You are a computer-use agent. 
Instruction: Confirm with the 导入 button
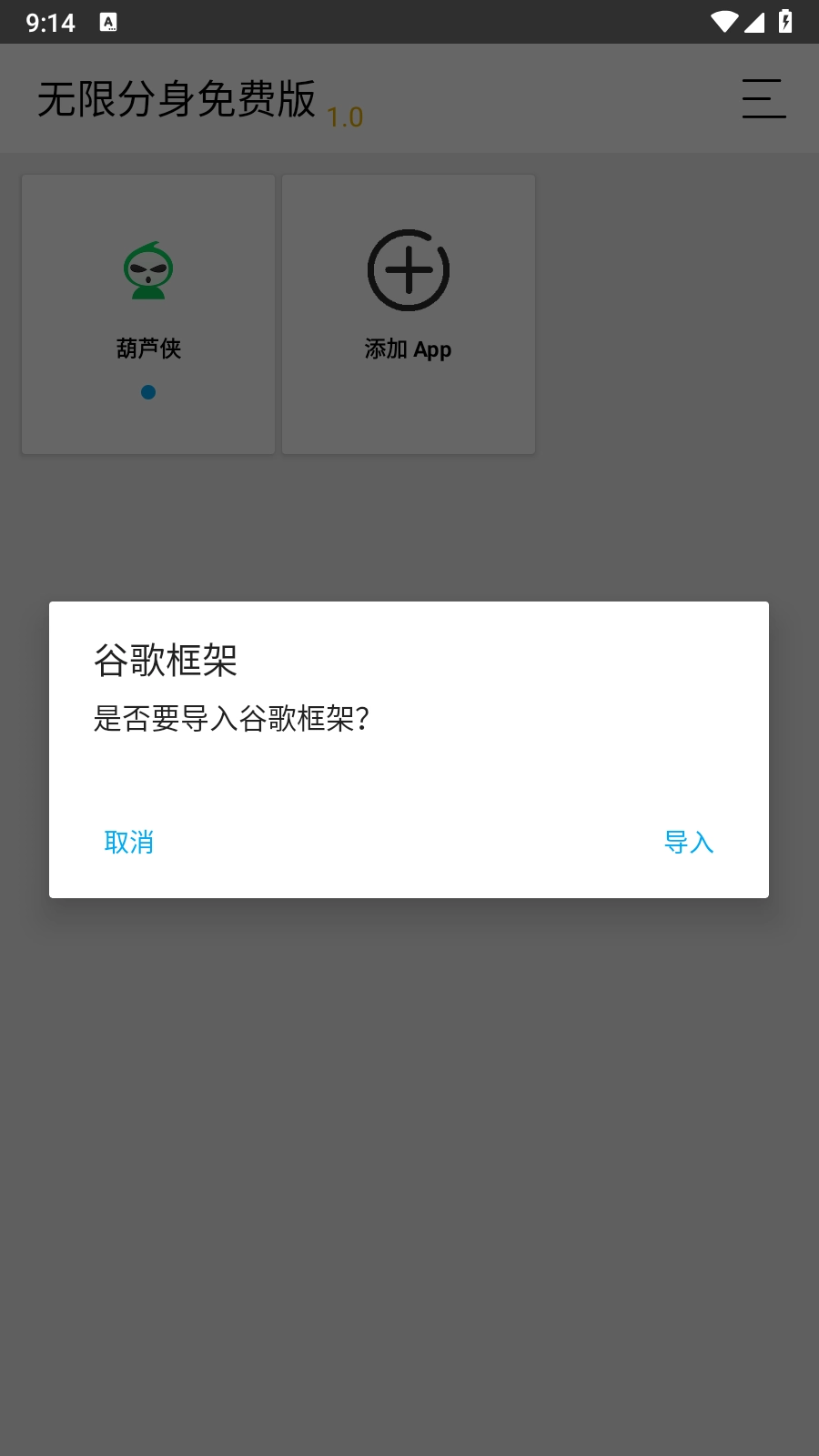coord(688,843)
